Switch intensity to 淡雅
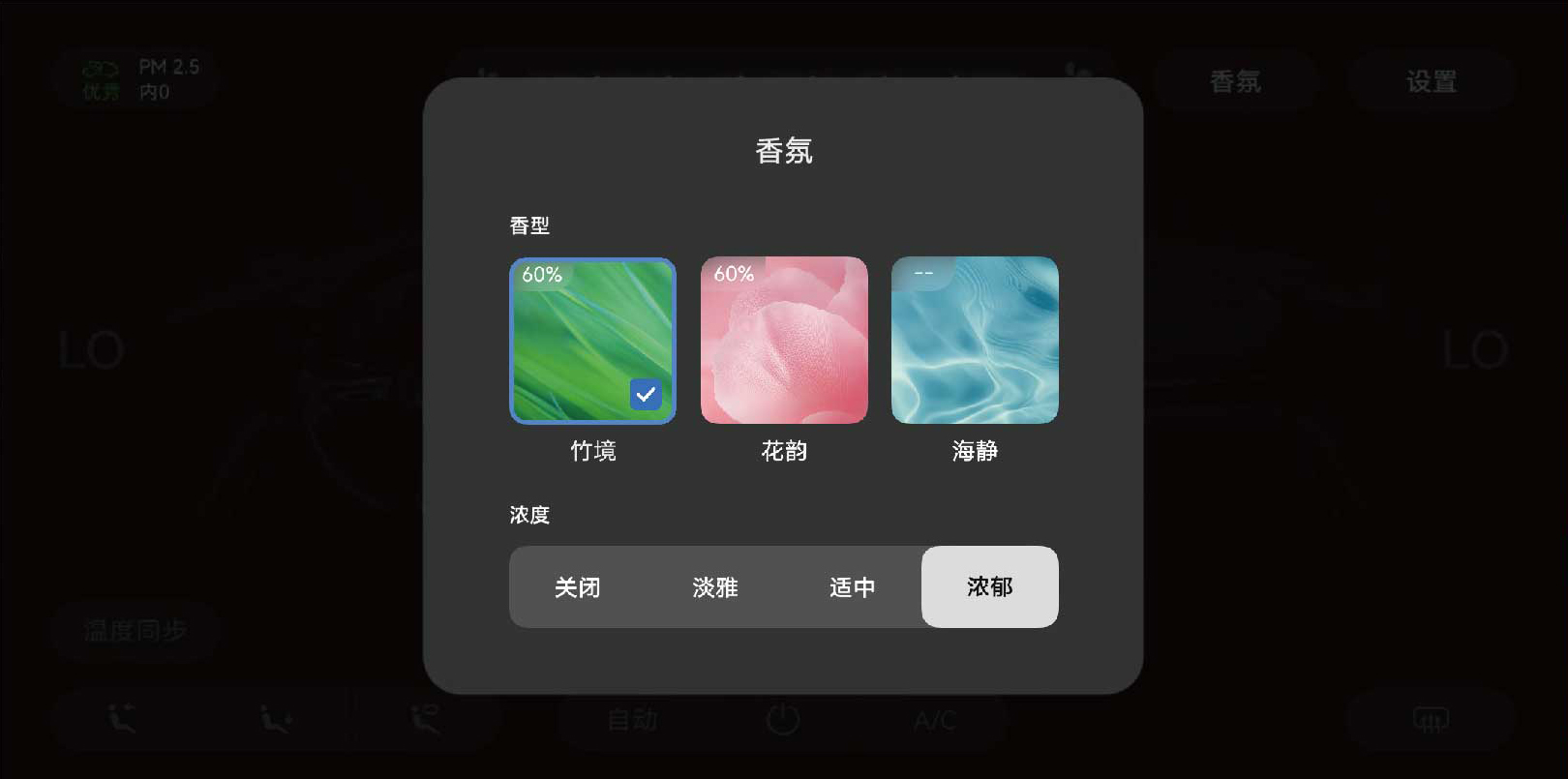Viewport: 1568px width, 779px height. pos(715,587)
